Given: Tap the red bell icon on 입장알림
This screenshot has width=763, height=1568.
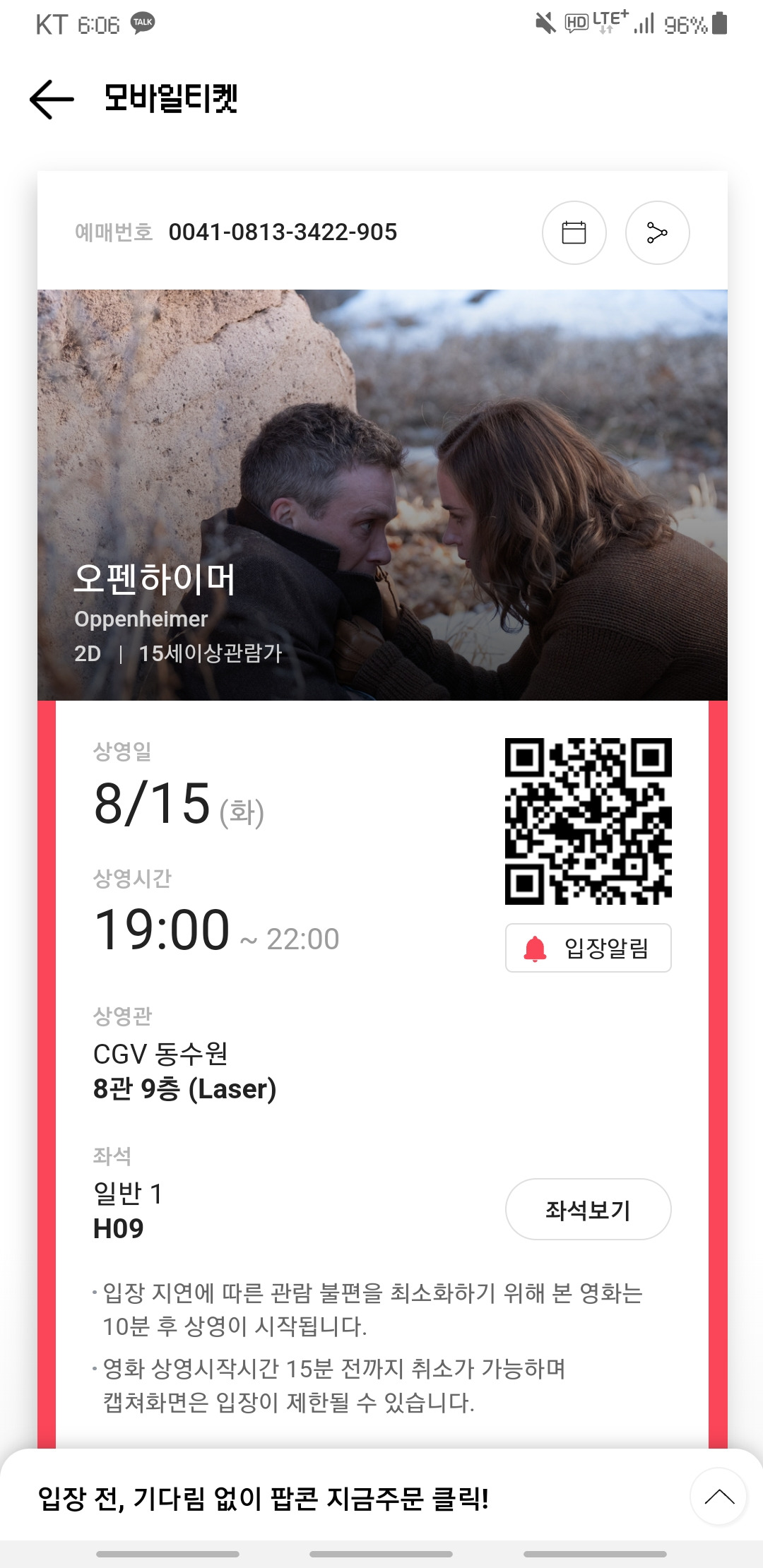Looking at the screenshot, I should pos(535,946).
